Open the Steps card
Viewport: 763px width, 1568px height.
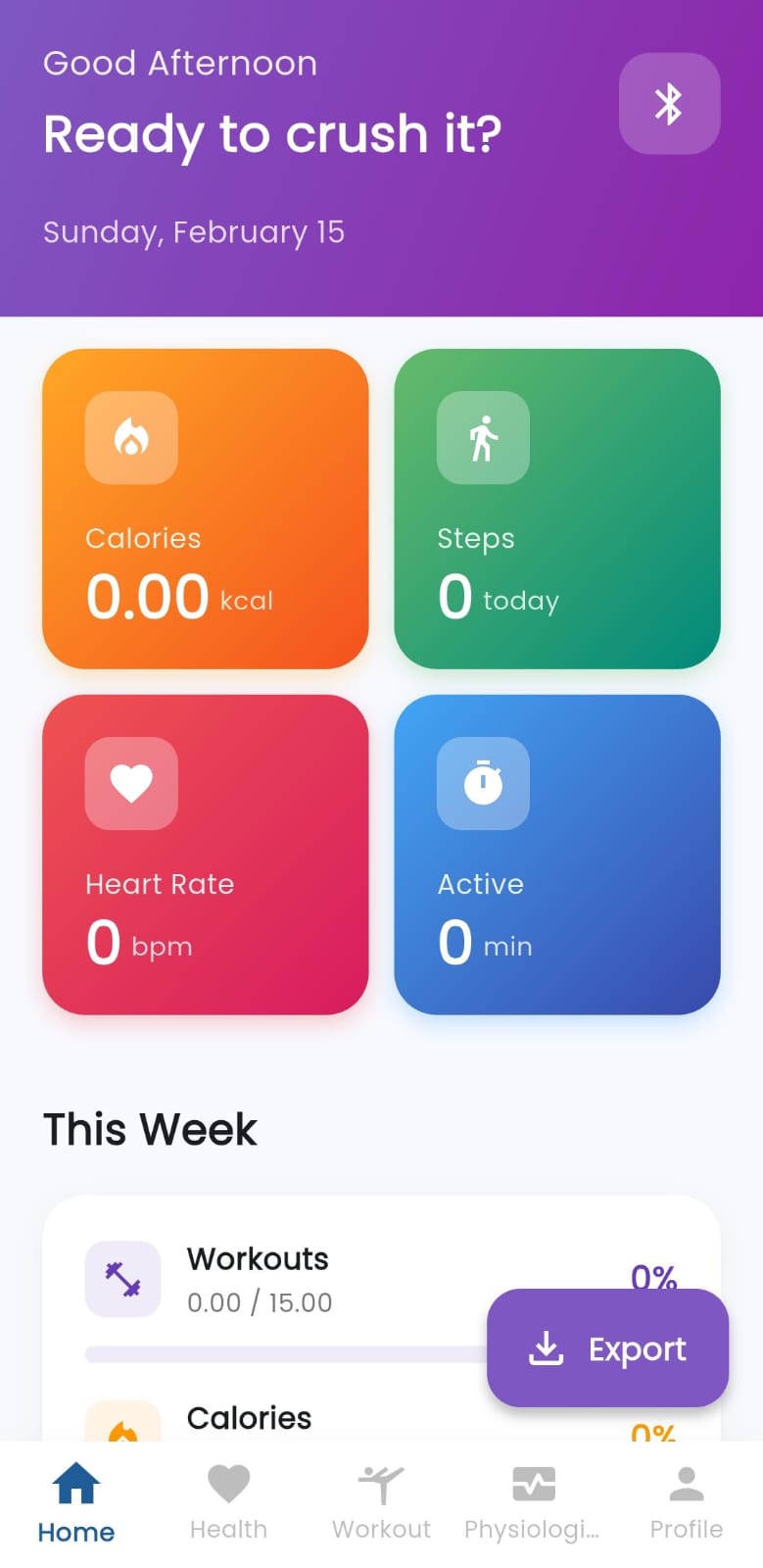[x=556, y=509]
